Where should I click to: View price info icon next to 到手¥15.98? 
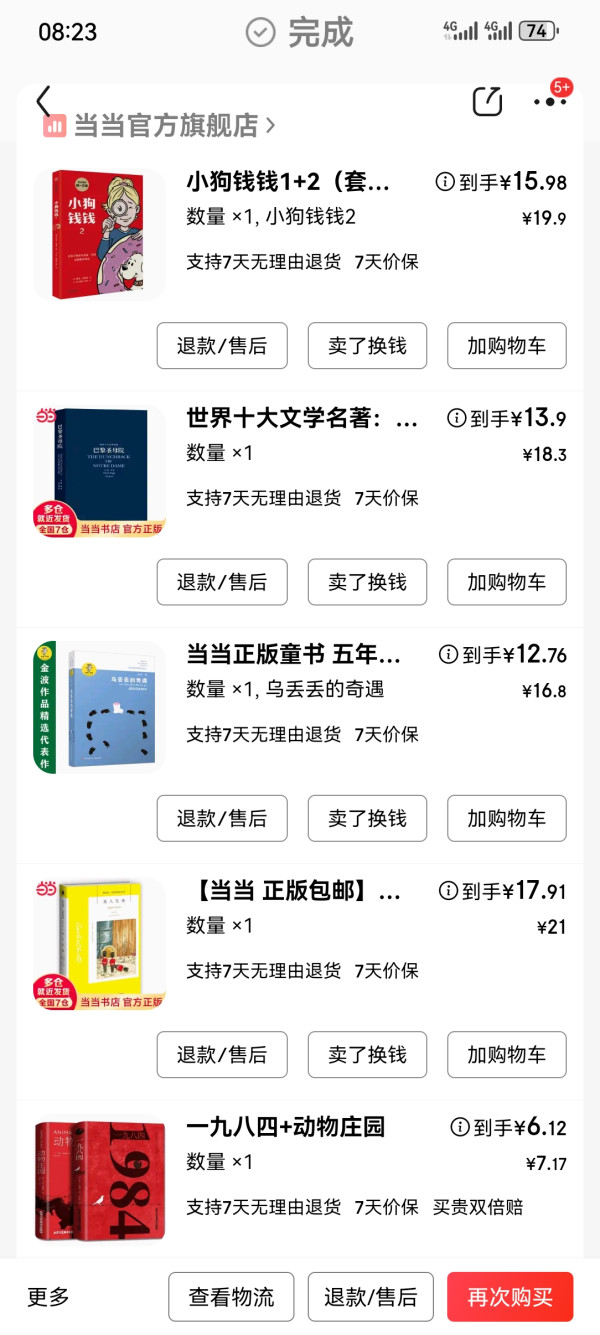click(445, 182)
